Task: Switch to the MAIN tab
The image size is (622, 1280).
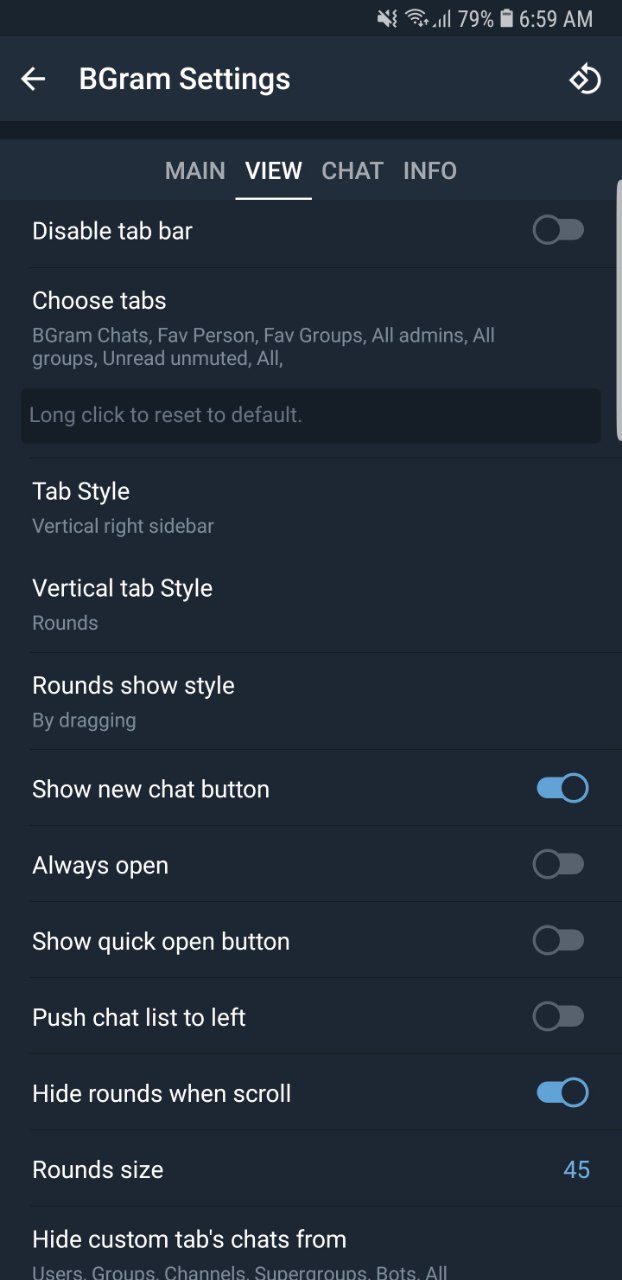Action: point(195,170)
